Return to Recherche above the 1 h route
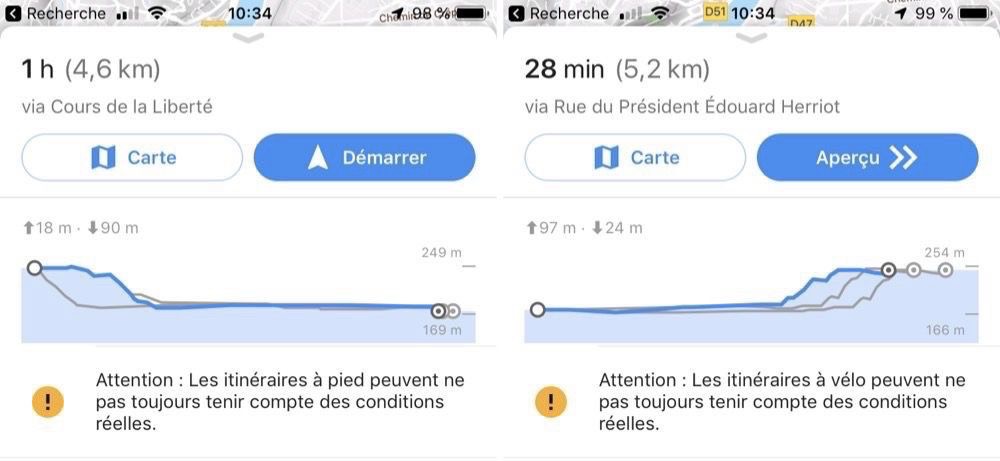 (x=56, y=14)
